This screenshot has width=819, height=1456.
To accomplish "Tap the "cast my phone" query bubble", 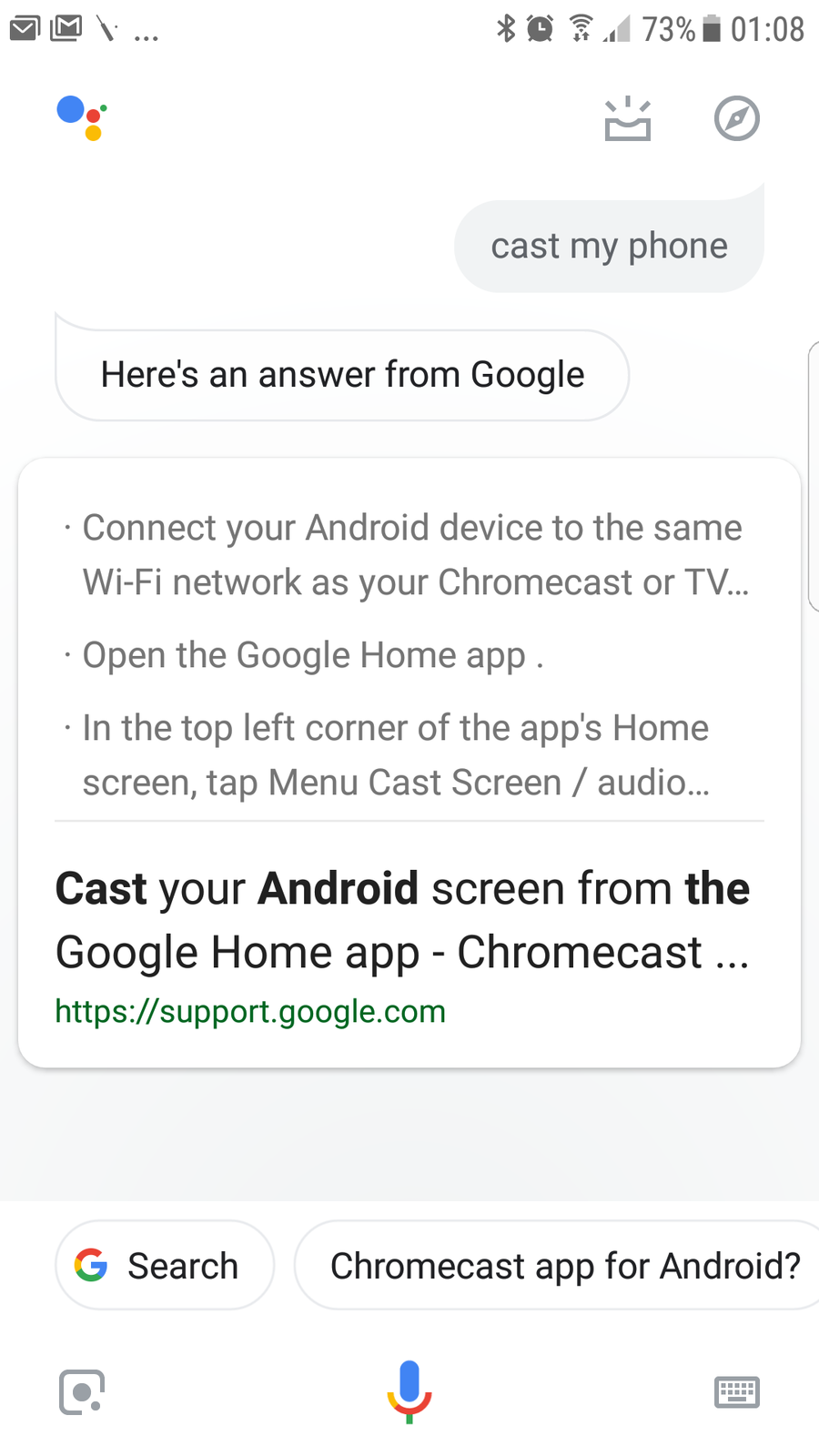I will point(609,246).
